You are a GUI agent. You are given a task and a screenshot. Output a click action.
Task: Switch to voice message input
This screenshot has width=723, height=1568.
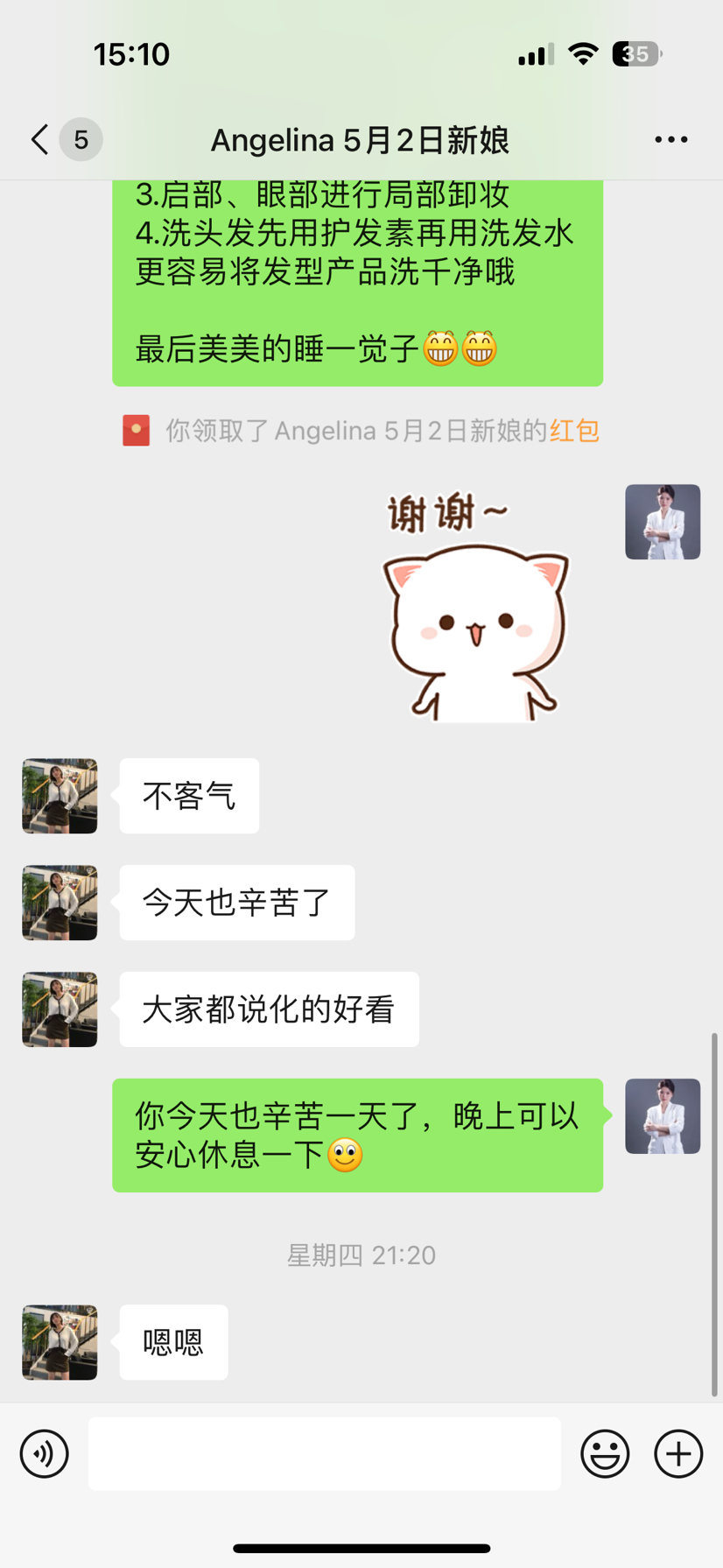(x=45, y=1454)
